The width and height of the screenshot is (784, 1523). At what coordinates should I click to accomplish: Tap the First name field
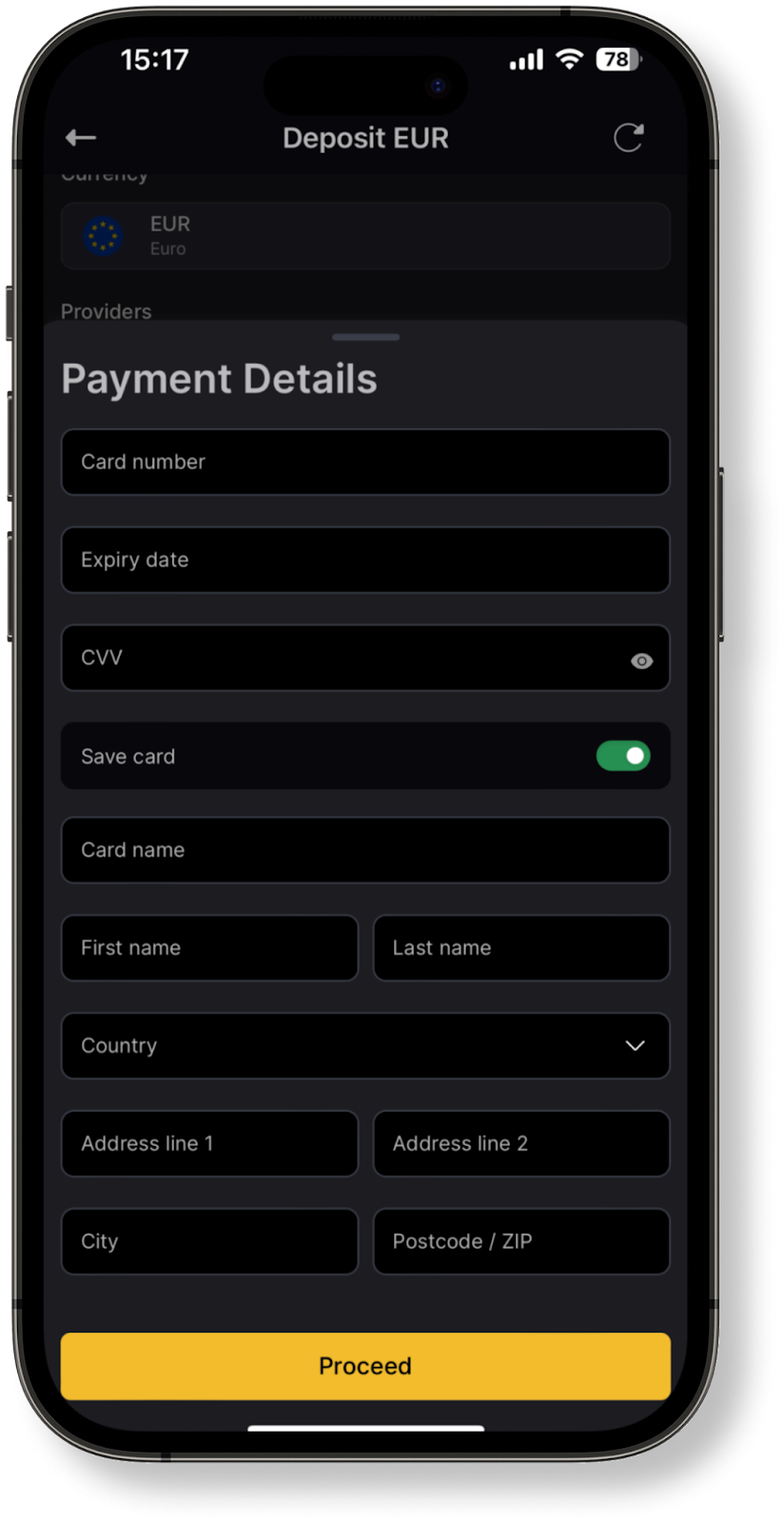209,948
